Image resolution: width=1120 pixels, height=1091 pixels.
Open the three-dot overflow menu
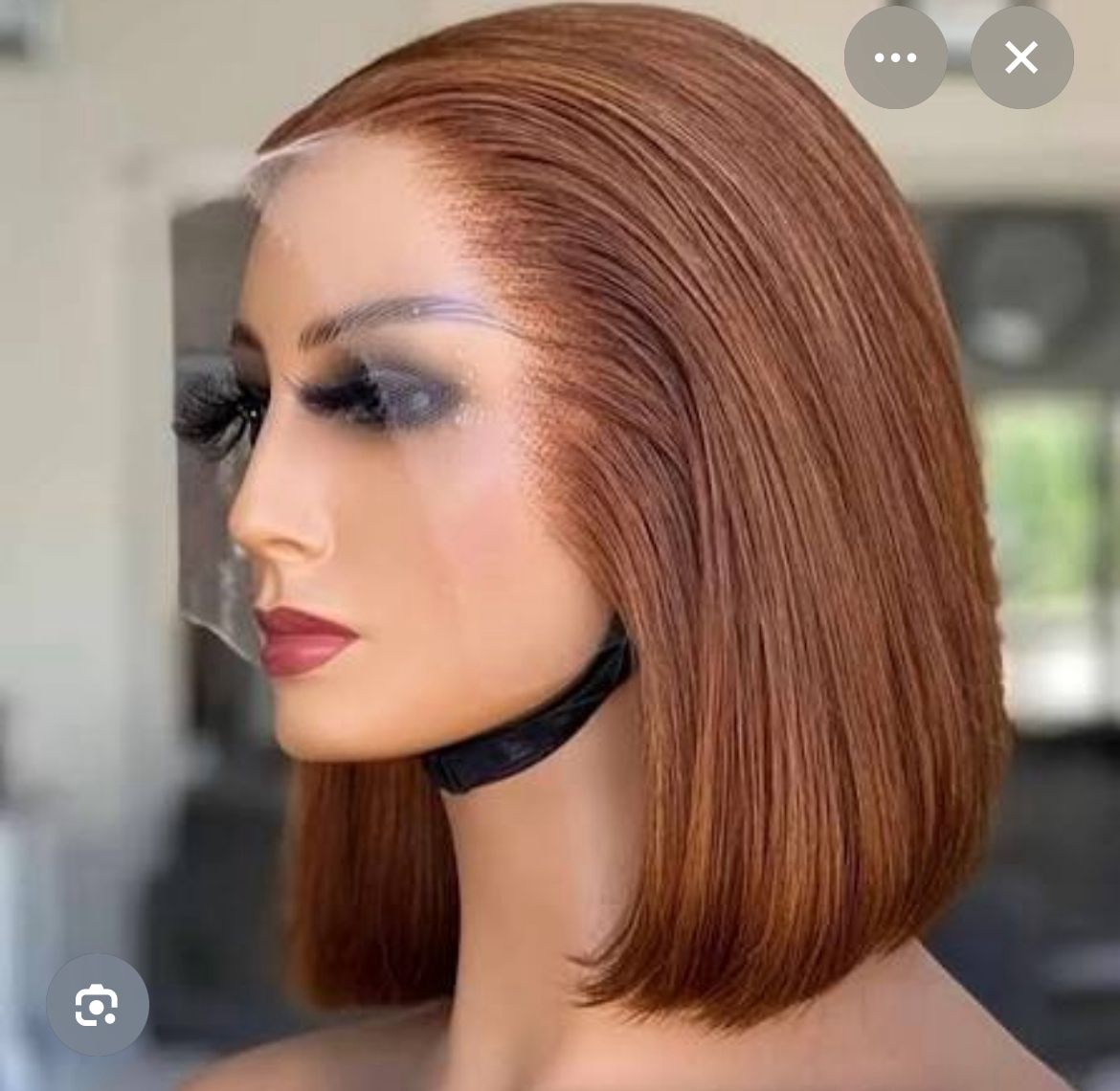click(x=895, y=57)
